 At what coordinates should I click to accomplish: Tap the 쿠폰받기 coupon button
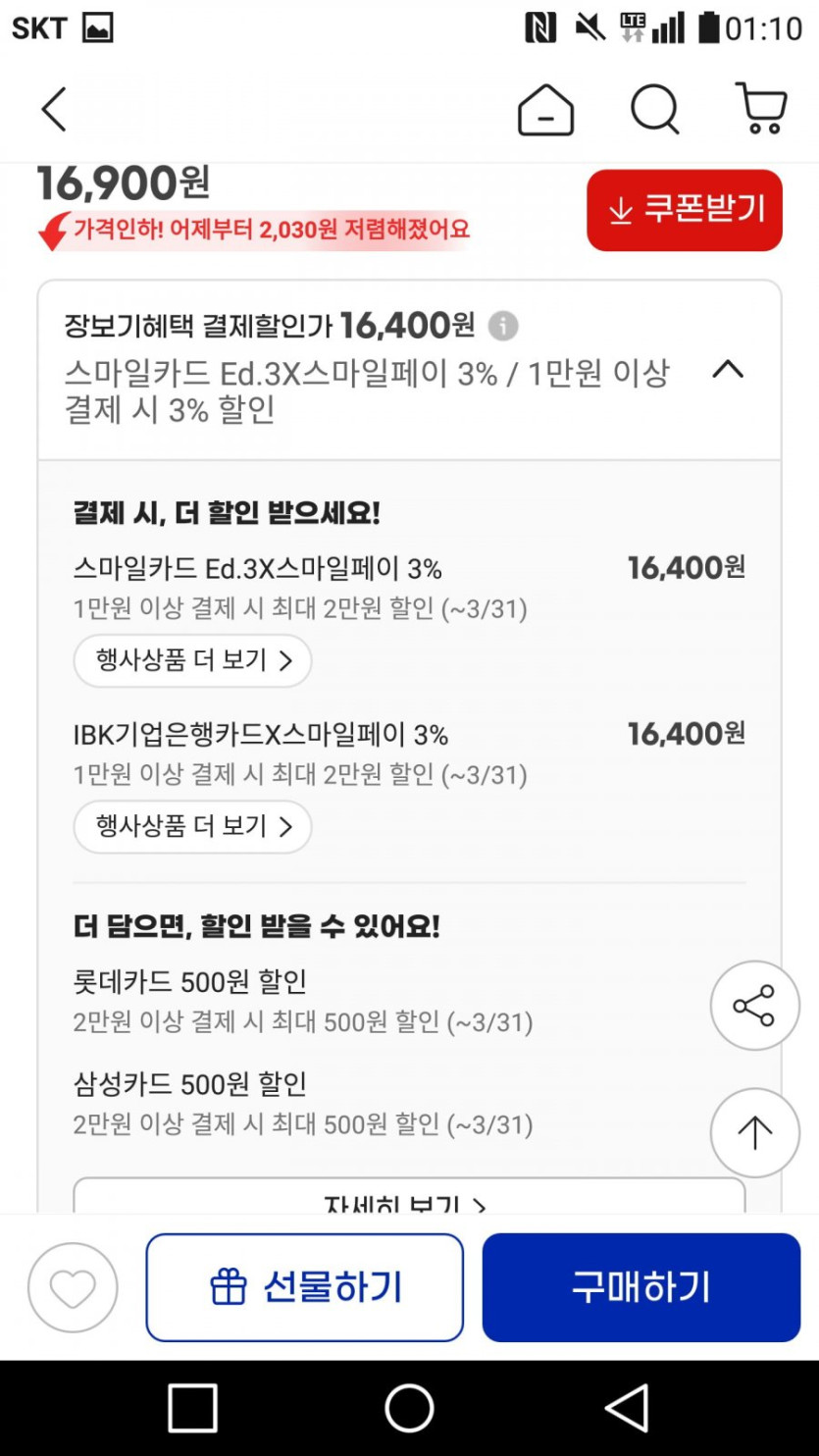685,210
